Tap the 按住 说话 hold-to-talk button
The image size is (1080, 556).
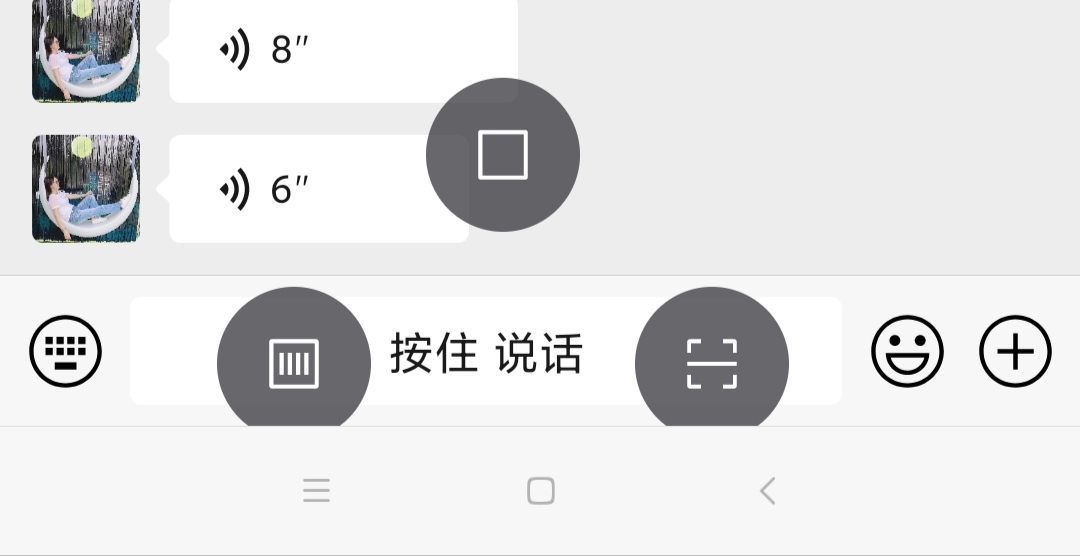[487, 352]
